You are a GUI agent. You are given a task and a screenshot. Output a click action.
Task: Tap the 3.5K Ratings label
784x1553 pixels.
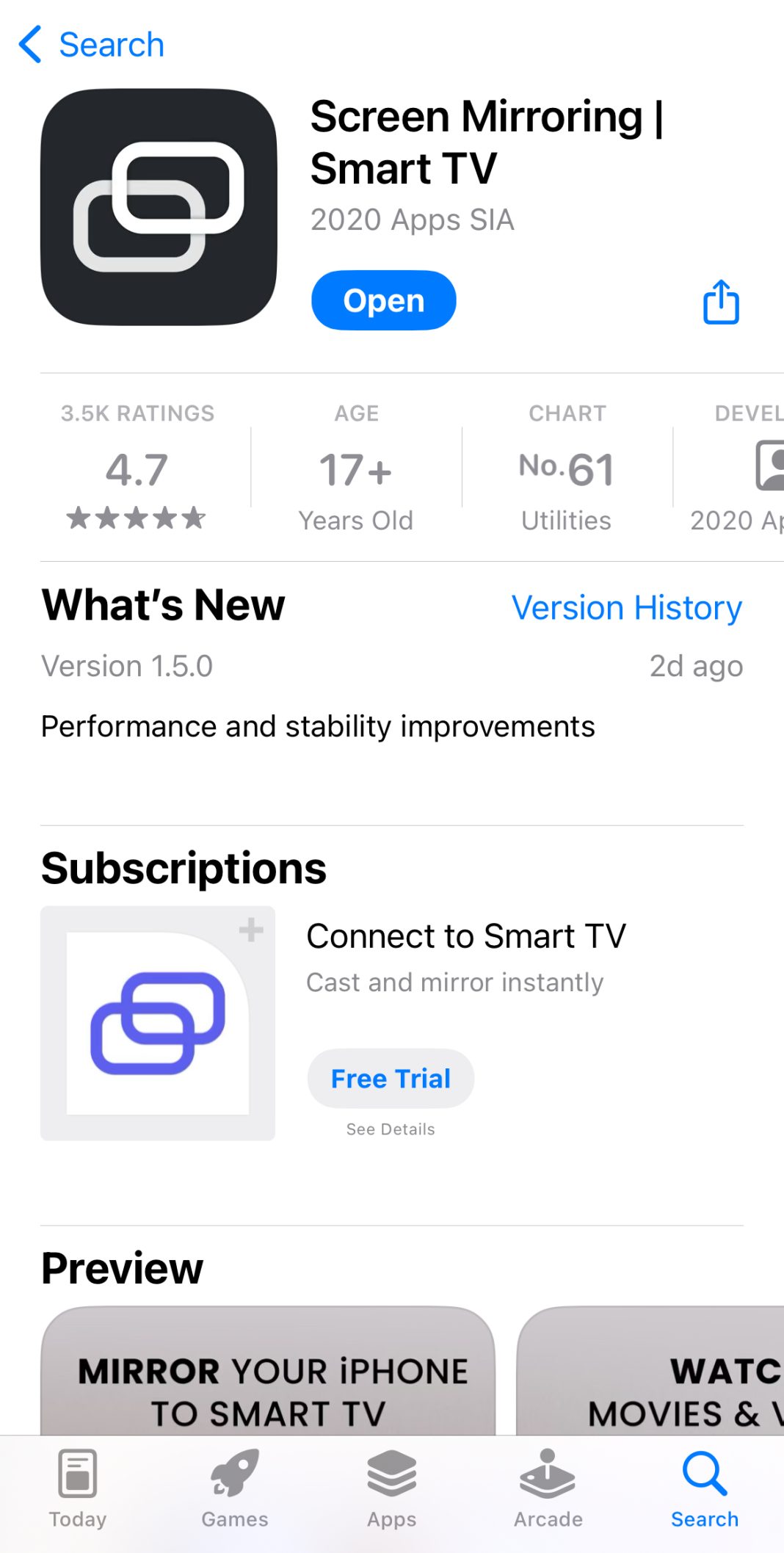pos(137,413)
